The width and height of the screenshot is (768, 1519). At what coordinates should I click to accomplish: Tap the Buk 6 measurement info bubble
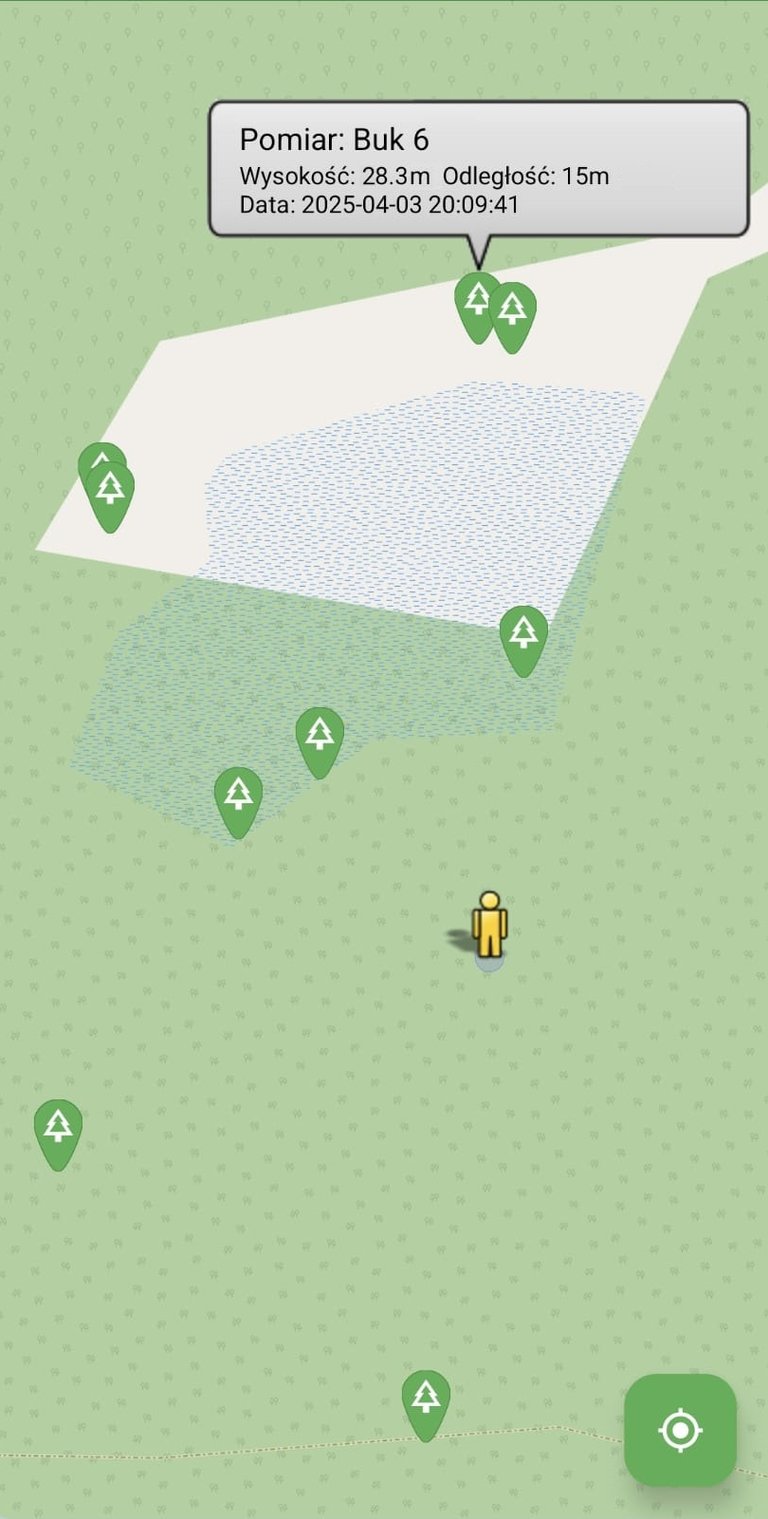(478, 169)
